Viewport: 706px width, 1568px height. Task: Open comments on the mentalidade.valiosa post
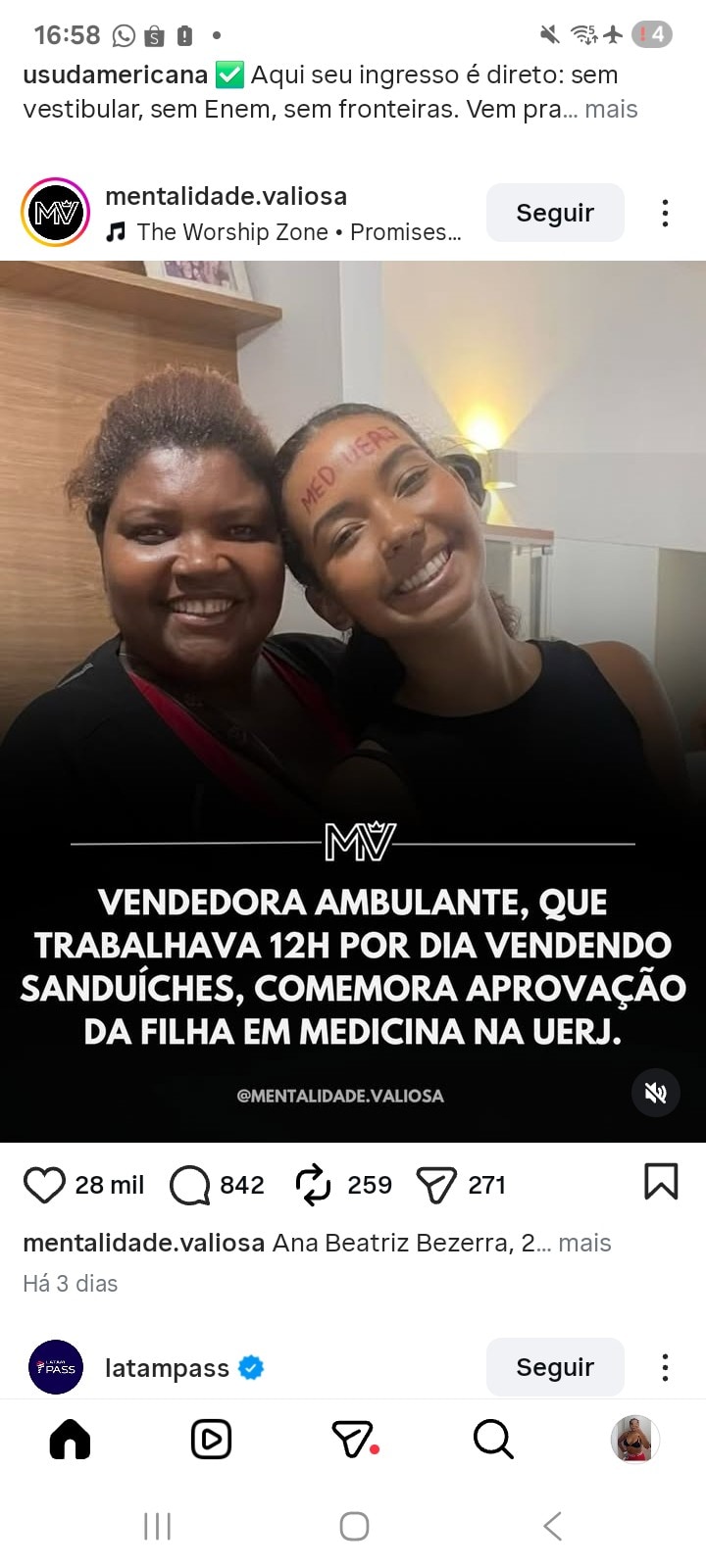point(190,1185)
